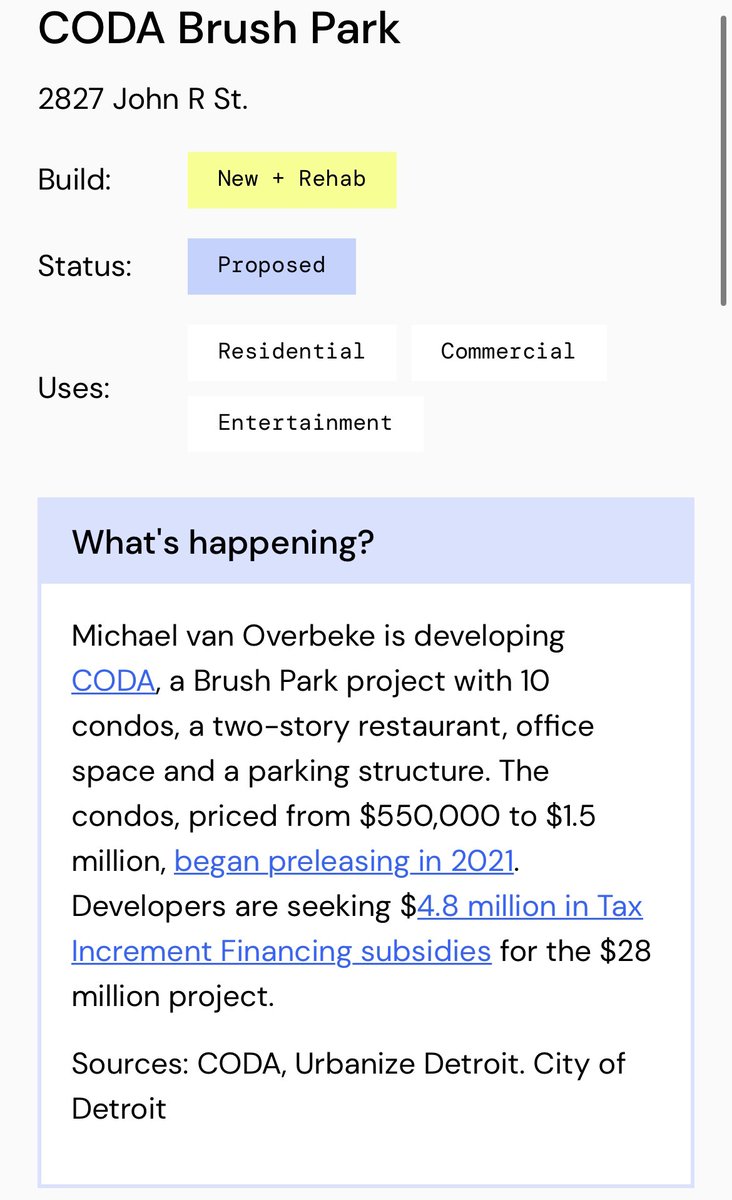Open the CODA link
Viewport: 732px width, 1200px height.
tap(113, 681)
